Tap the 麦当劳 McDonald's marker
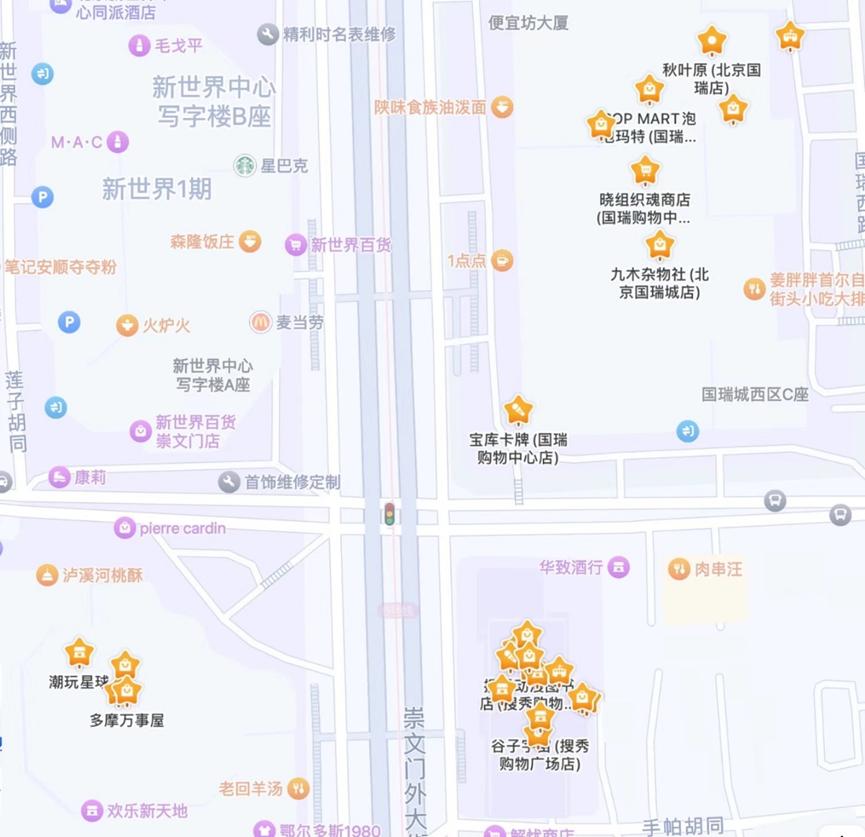 [260, 322]
